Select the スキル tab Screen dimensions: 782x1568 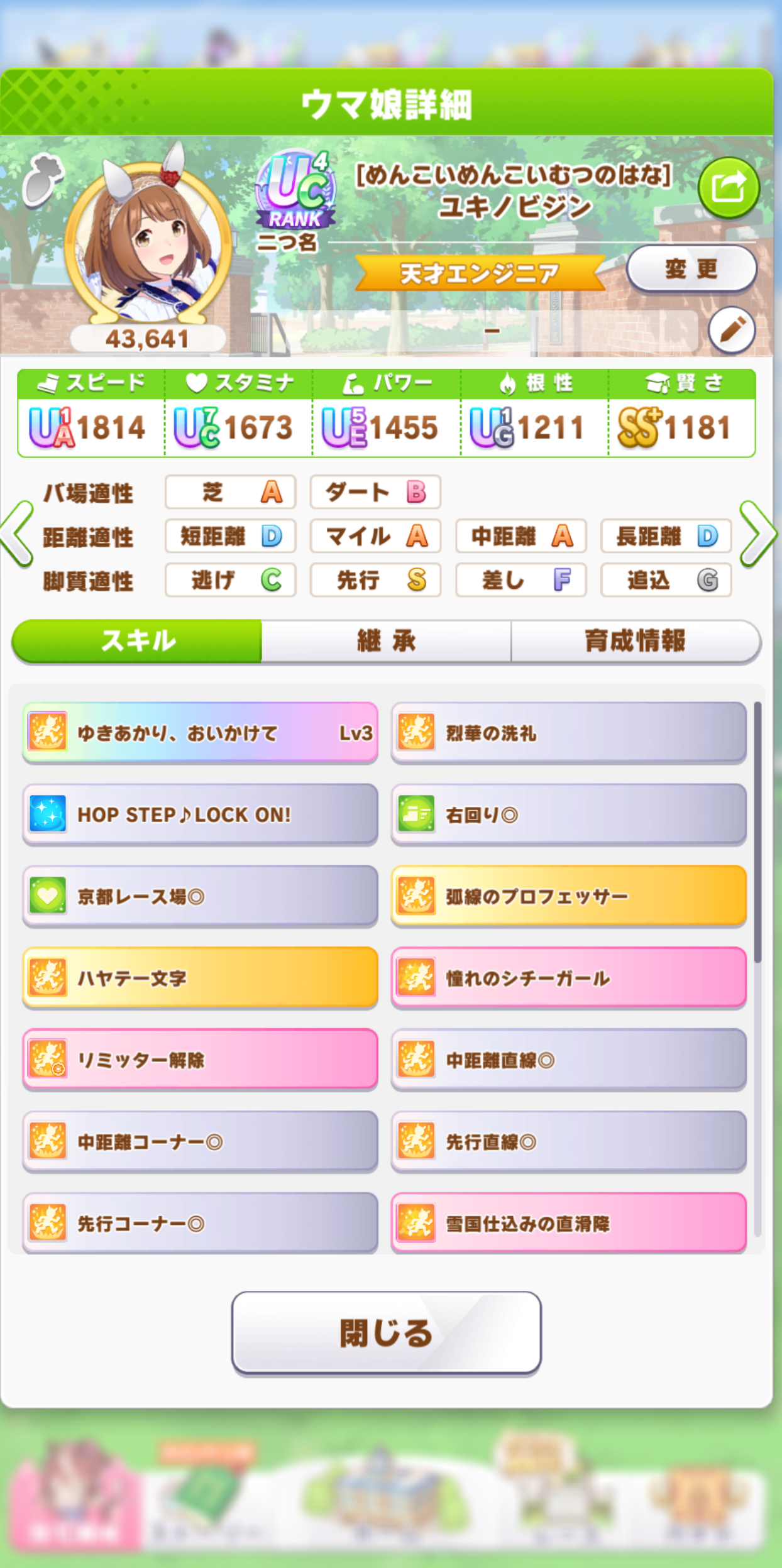pyautogui.click(x=137, y=641)
